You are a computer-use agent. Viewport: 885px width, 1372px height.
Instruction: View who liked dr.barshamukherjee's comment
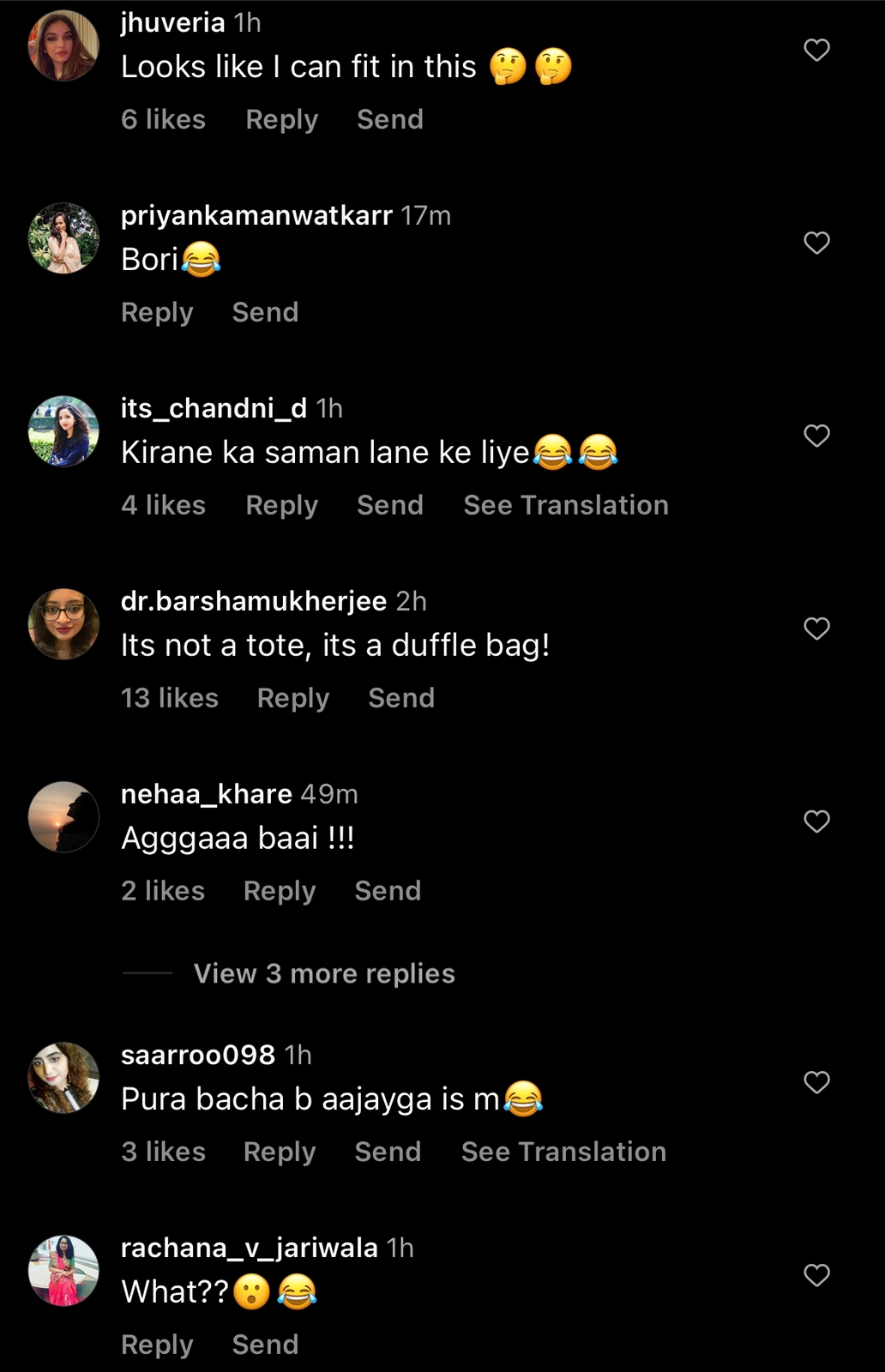[169, 698]
